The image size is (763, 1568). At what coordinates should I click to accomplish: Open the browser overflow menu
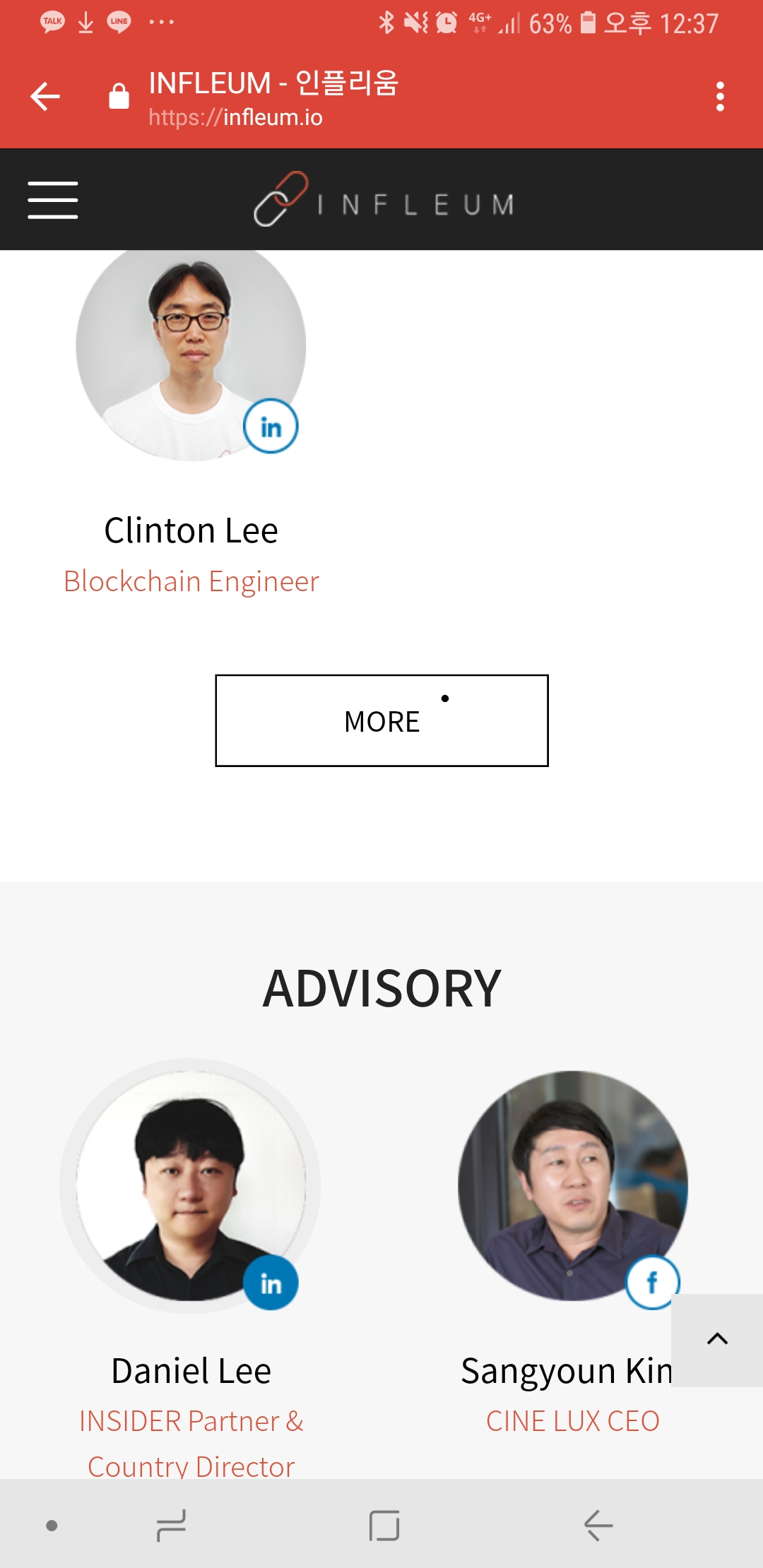click(720, 97)
